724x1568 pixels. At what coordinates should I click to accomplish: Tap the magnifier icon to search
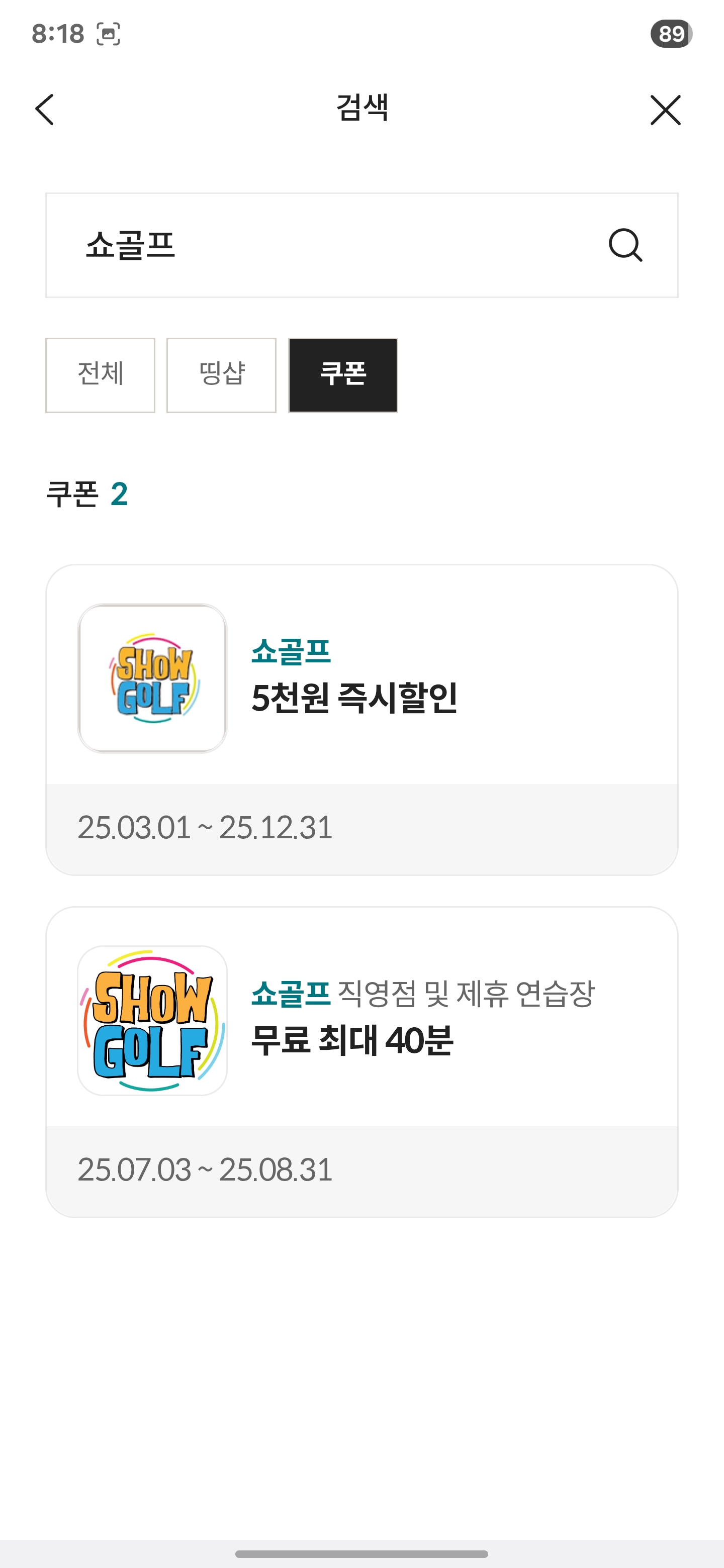[625, 245]
